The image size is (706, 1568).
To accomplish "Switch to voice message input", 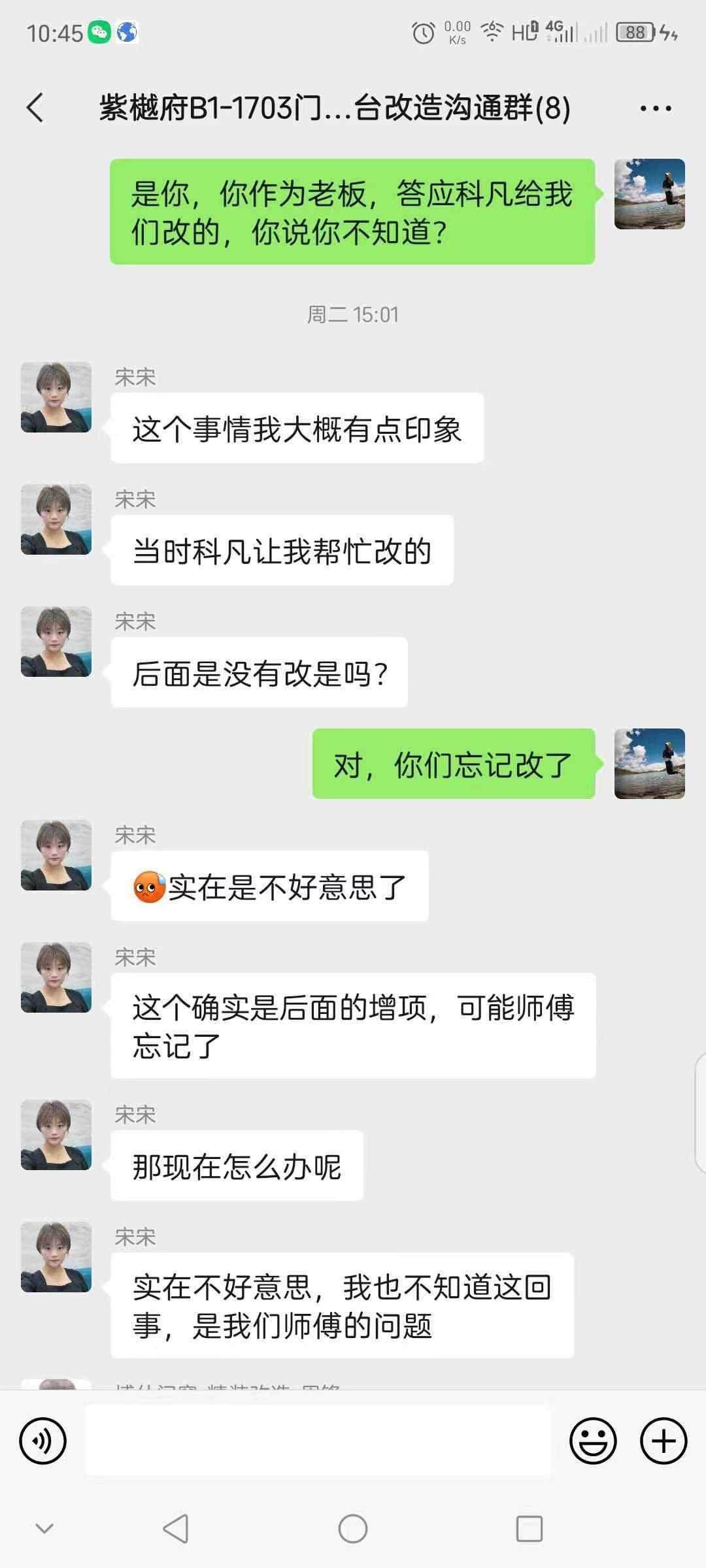I will [43, 1441].
